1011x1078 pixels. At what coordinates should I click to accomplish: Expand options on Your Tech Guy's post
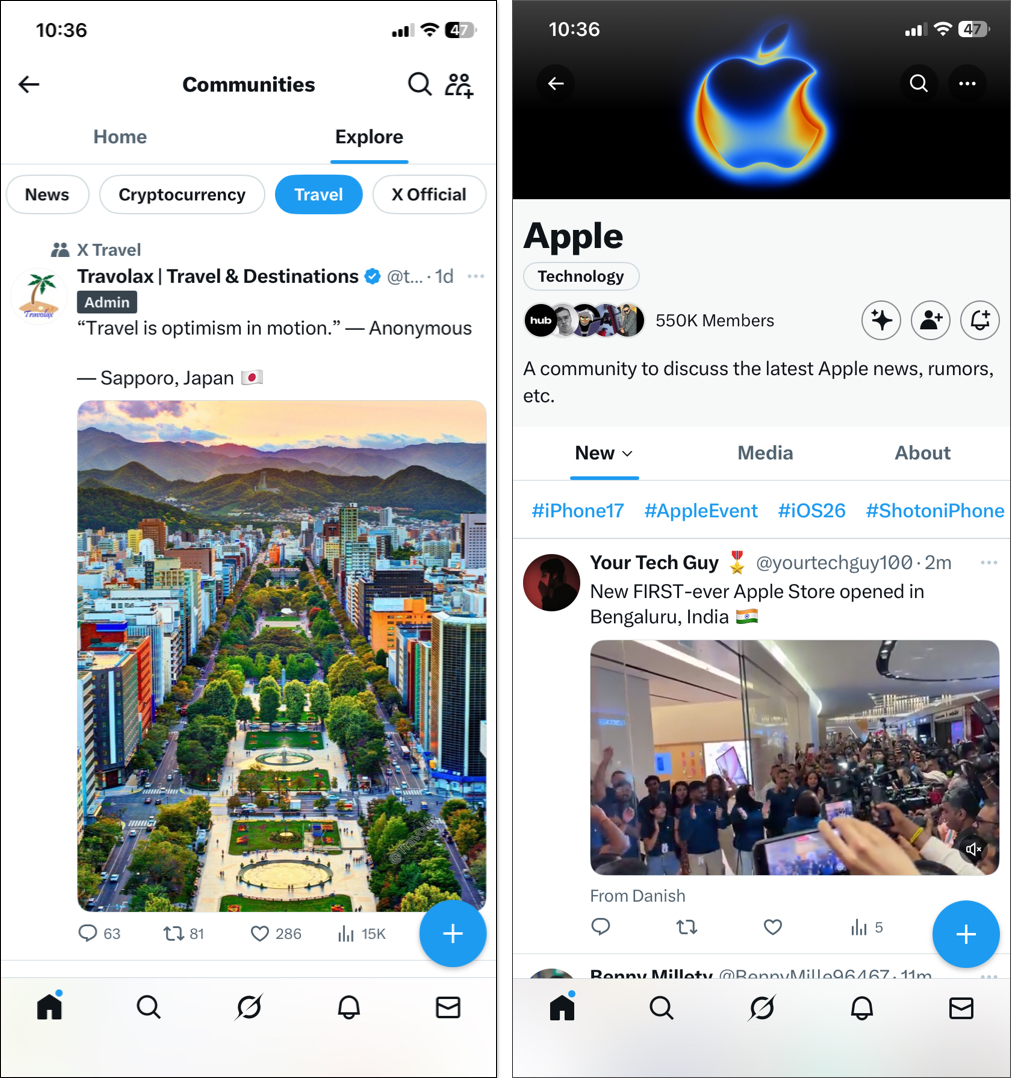click(x=988, y=562)
